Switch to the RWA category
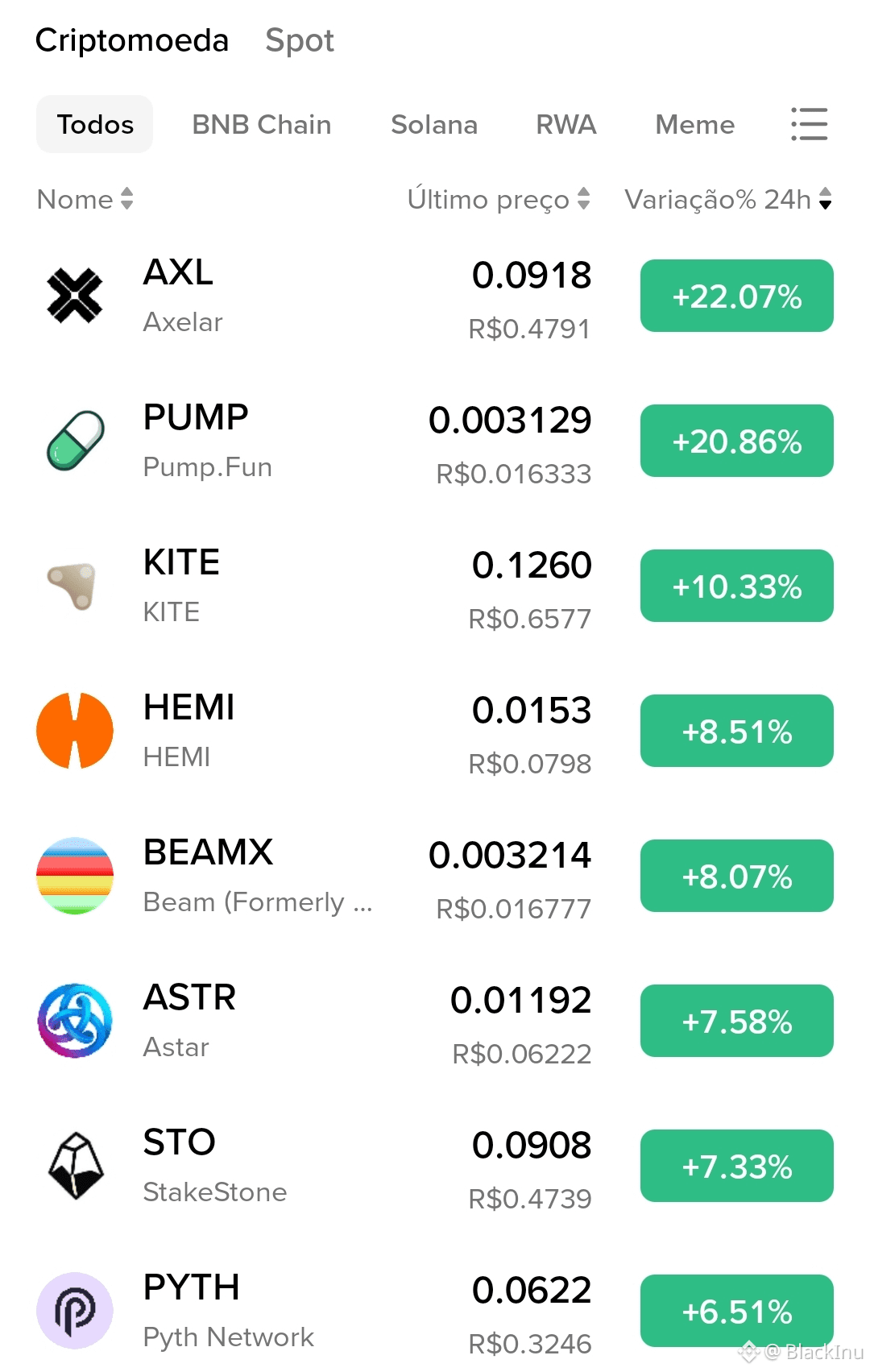Image resolution: width=870 pixels, height=1372 pixels. pos(566,125)
